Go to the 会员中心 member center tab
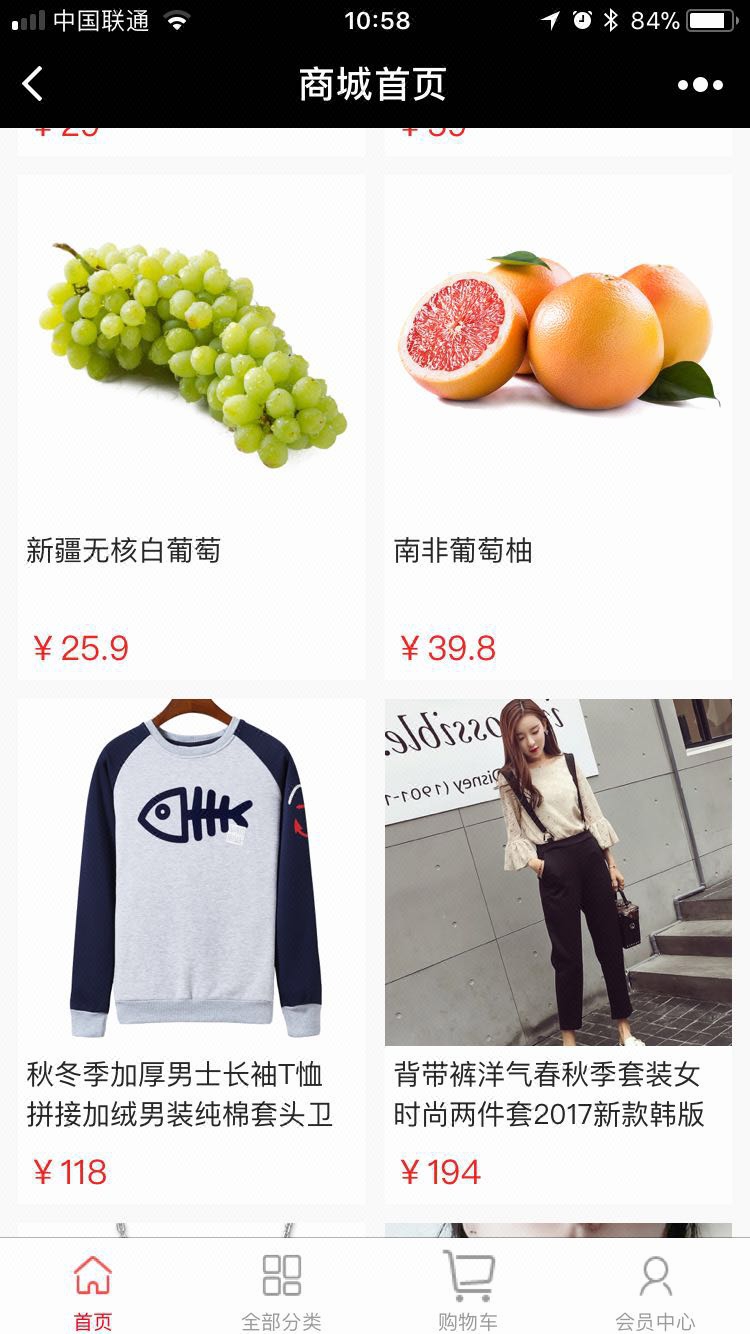This screenshot has width=750, height=1334. 655,1290
